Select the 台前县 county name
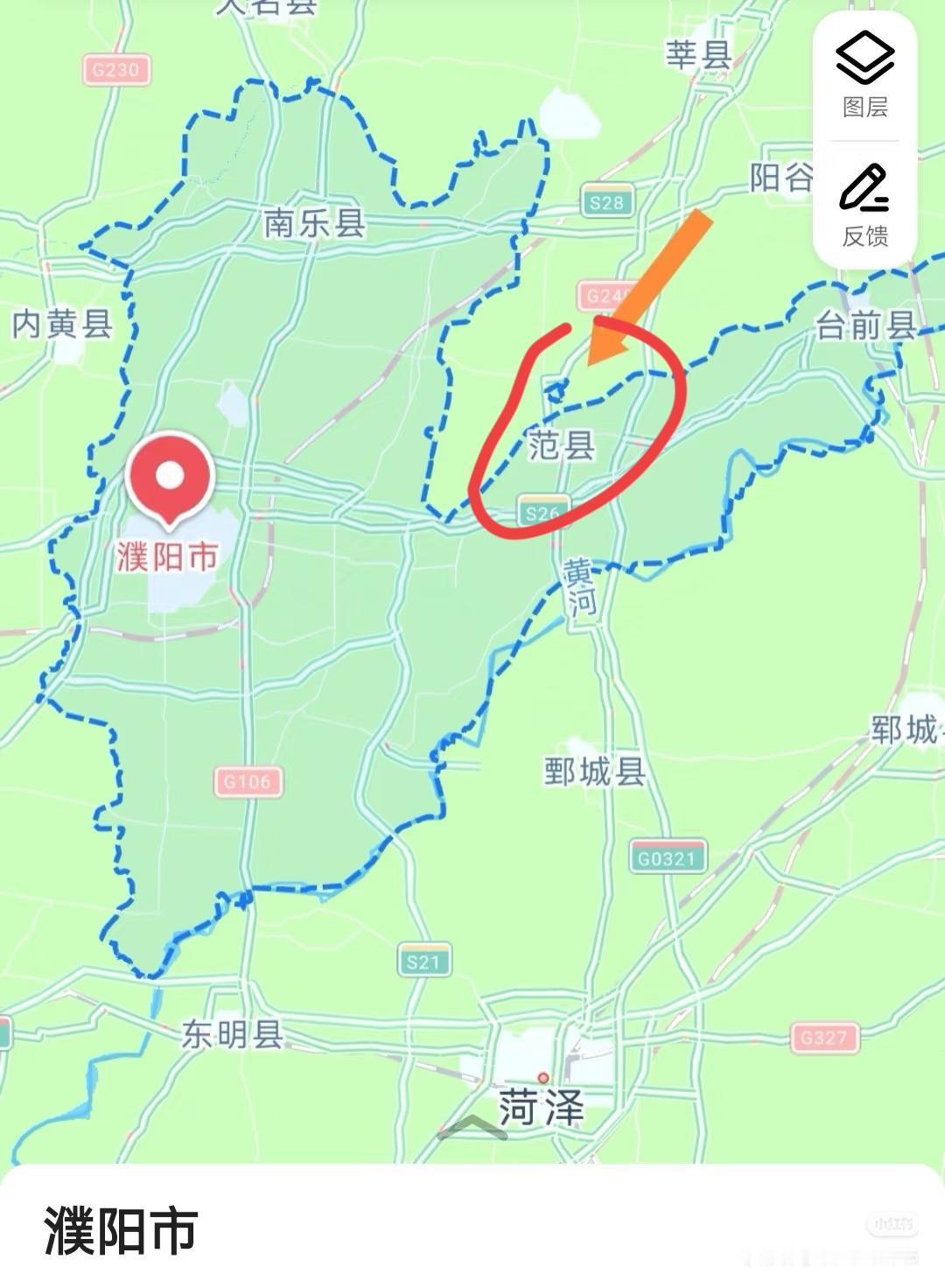The image size is (945, 1288). click(x=868, y=326)
